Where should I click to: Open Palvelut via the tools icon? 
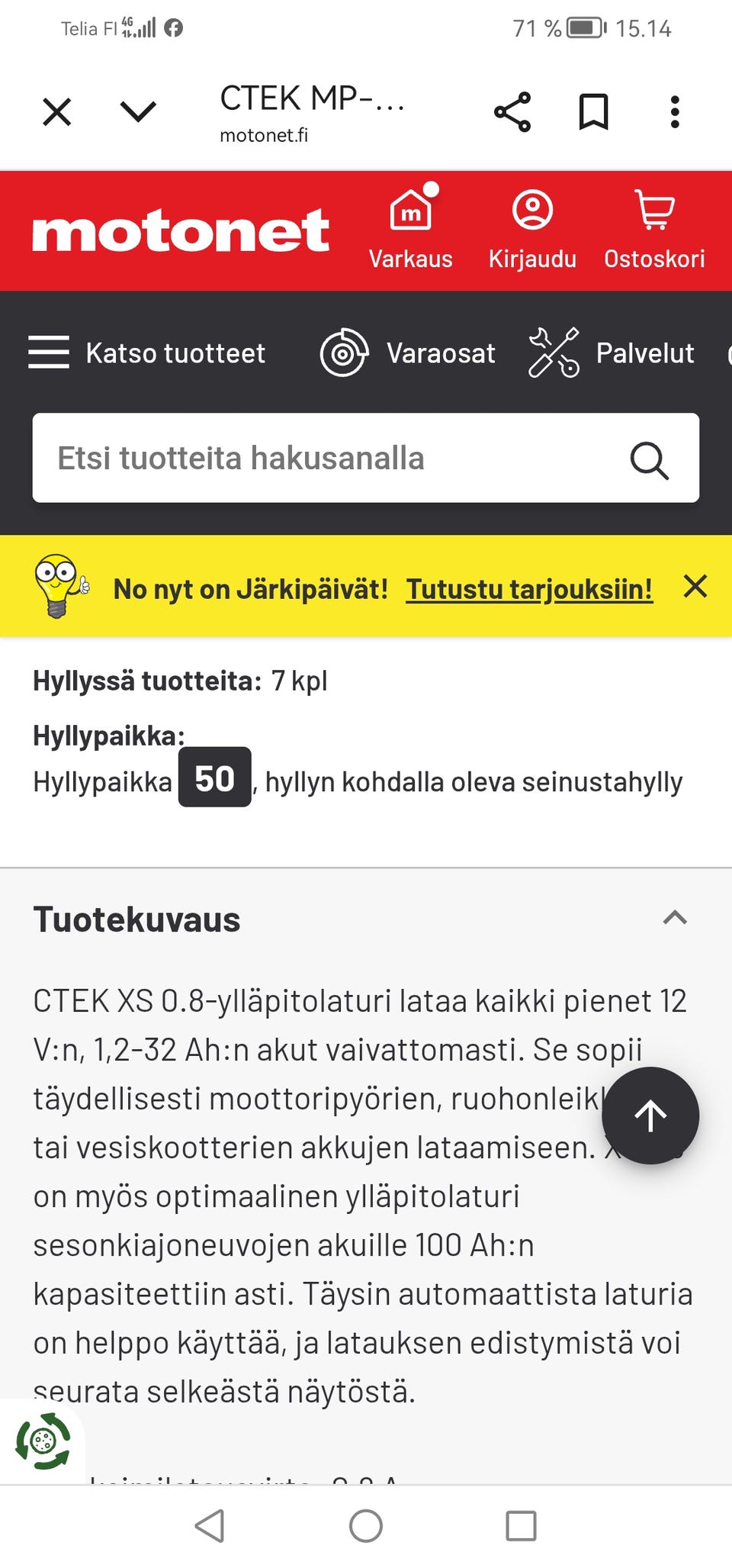tap(554, 353)
